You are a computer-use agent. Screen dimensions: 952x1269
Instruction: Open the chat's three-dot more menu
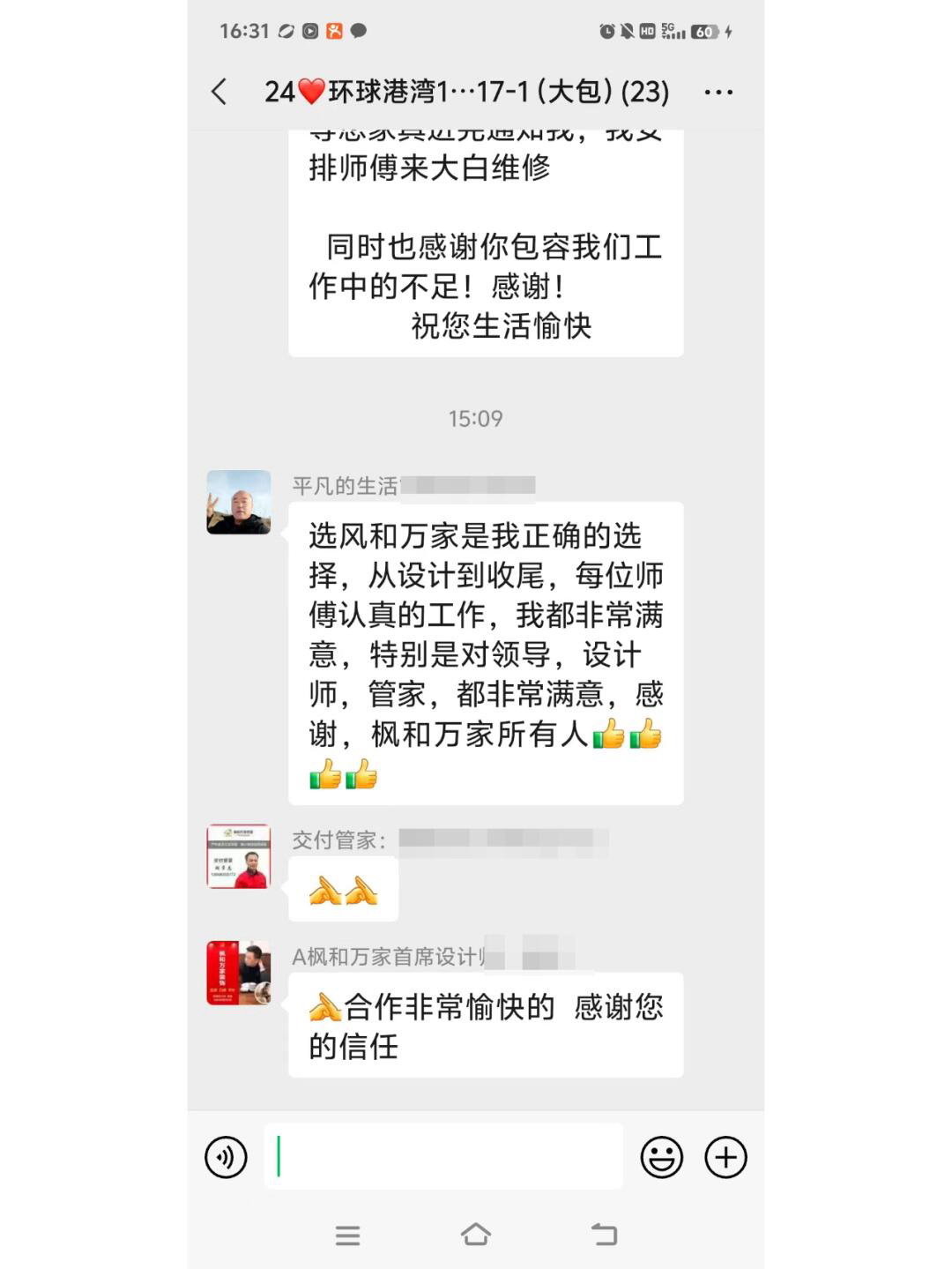click(x=718, y=92)
